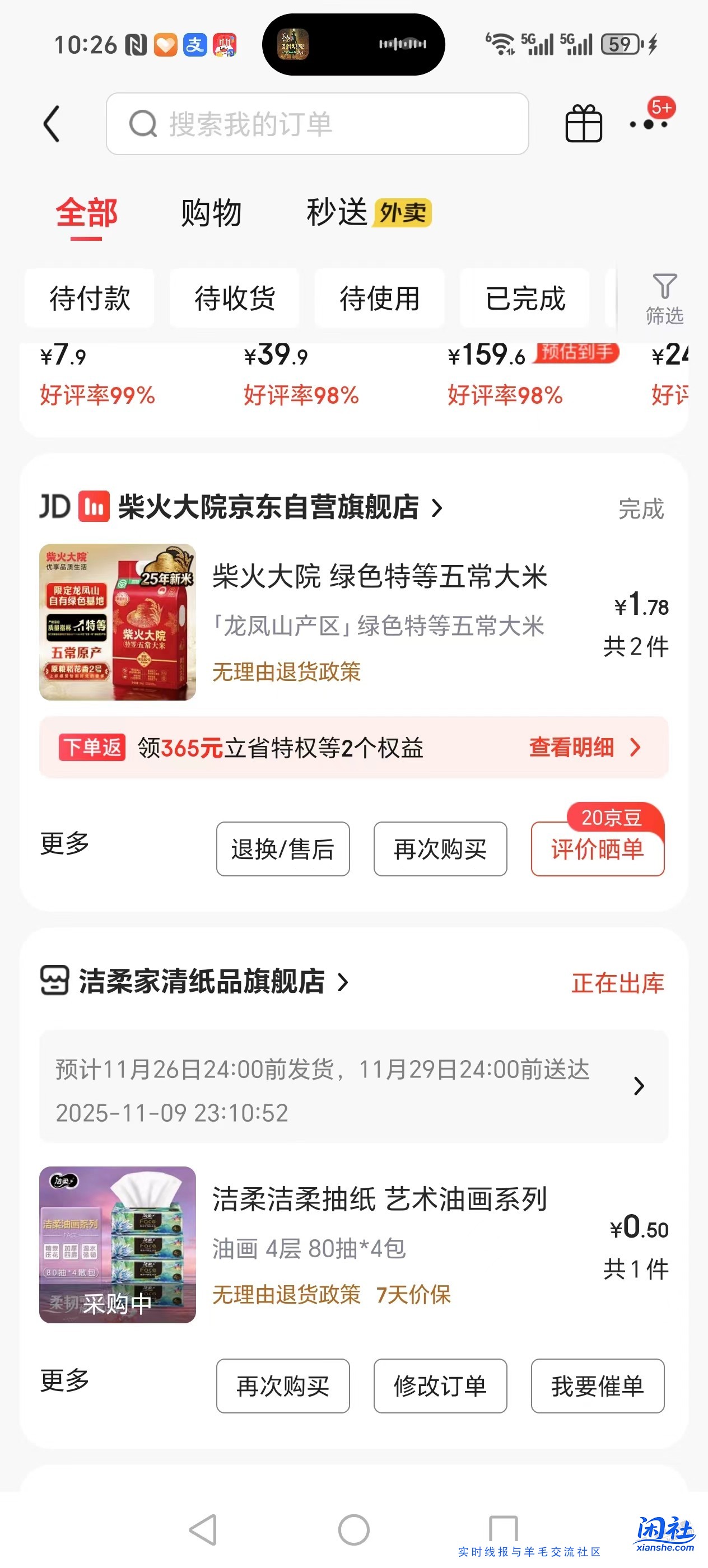
Task: Expand 查看明细 for the 365元 benefits
Action: 583,748
